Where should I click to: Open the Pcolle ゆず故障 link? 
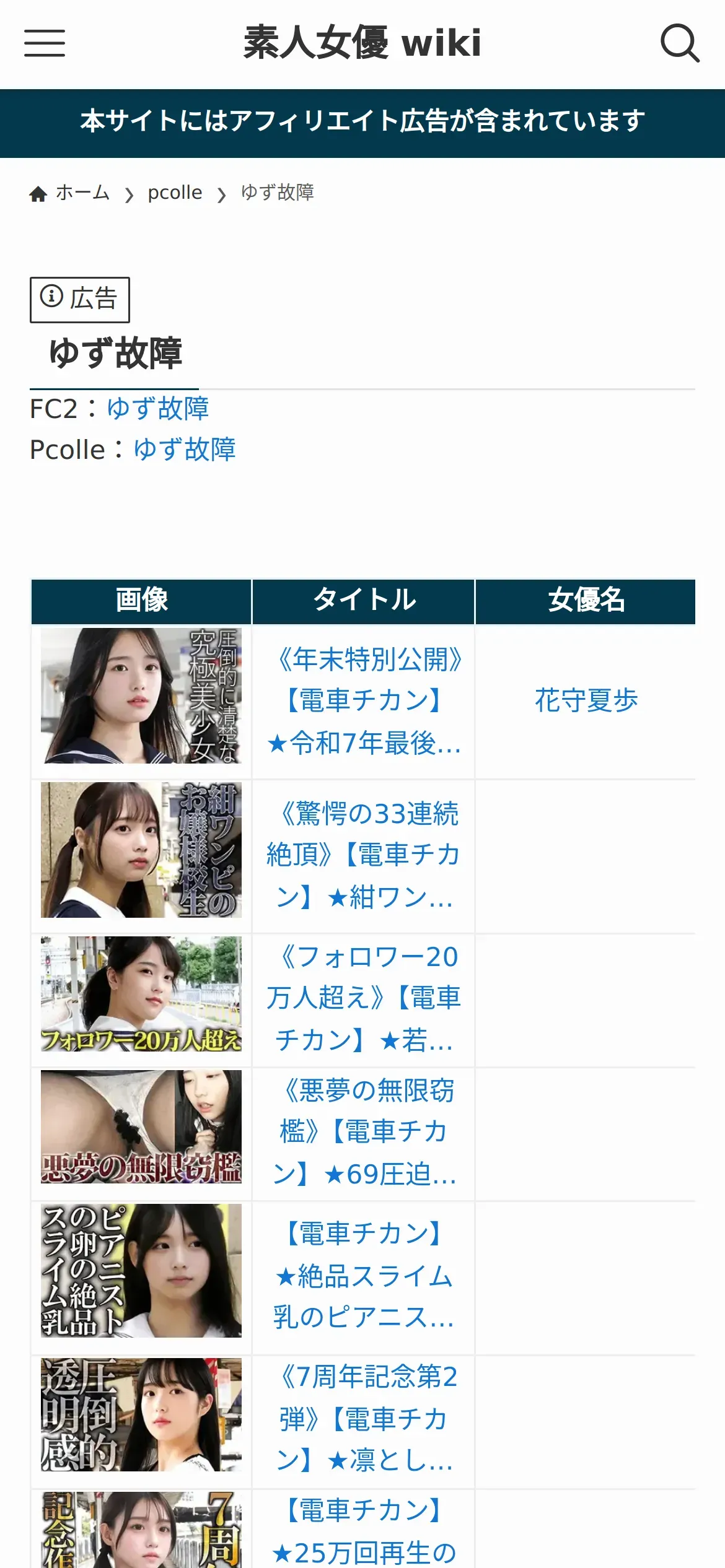[x=185, y=450]
